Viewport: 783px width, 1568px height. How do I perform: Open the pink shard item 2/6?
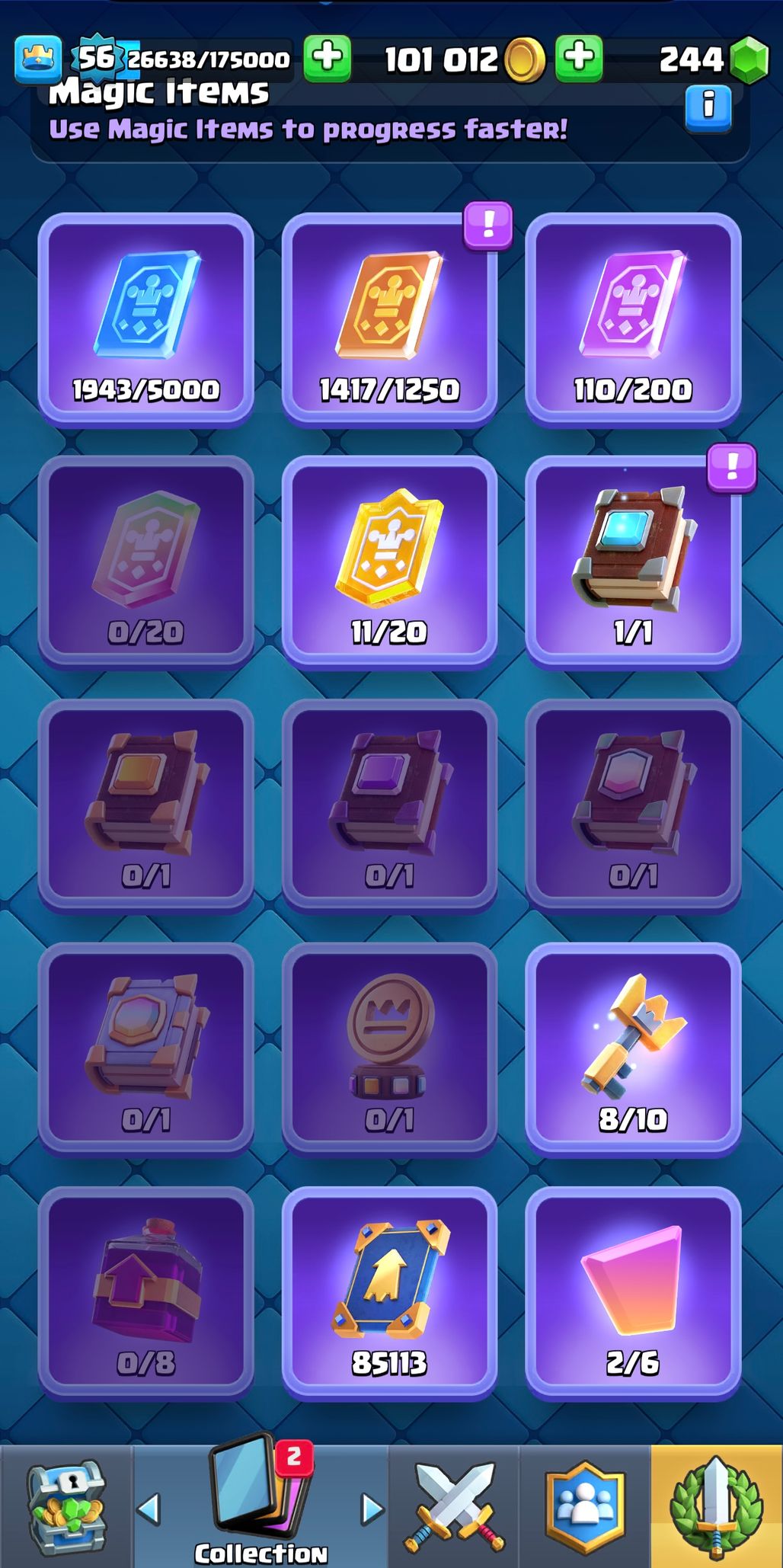633,1293
